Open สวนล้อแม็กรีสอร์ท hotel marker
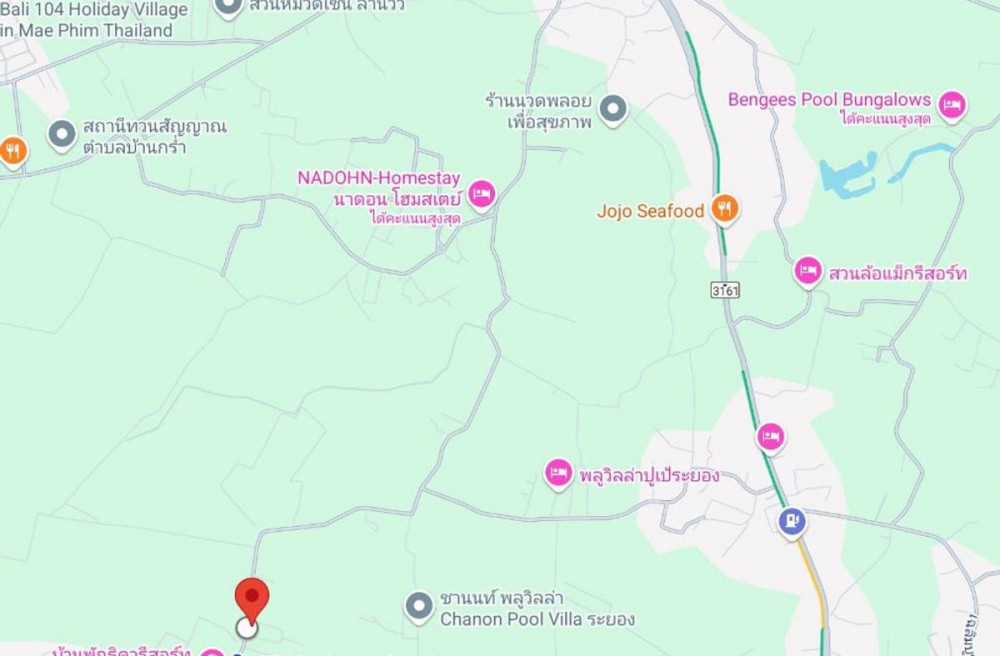The width and height of the screenshot is (1000, 656). pyautogui.click(x=808, y=271)
